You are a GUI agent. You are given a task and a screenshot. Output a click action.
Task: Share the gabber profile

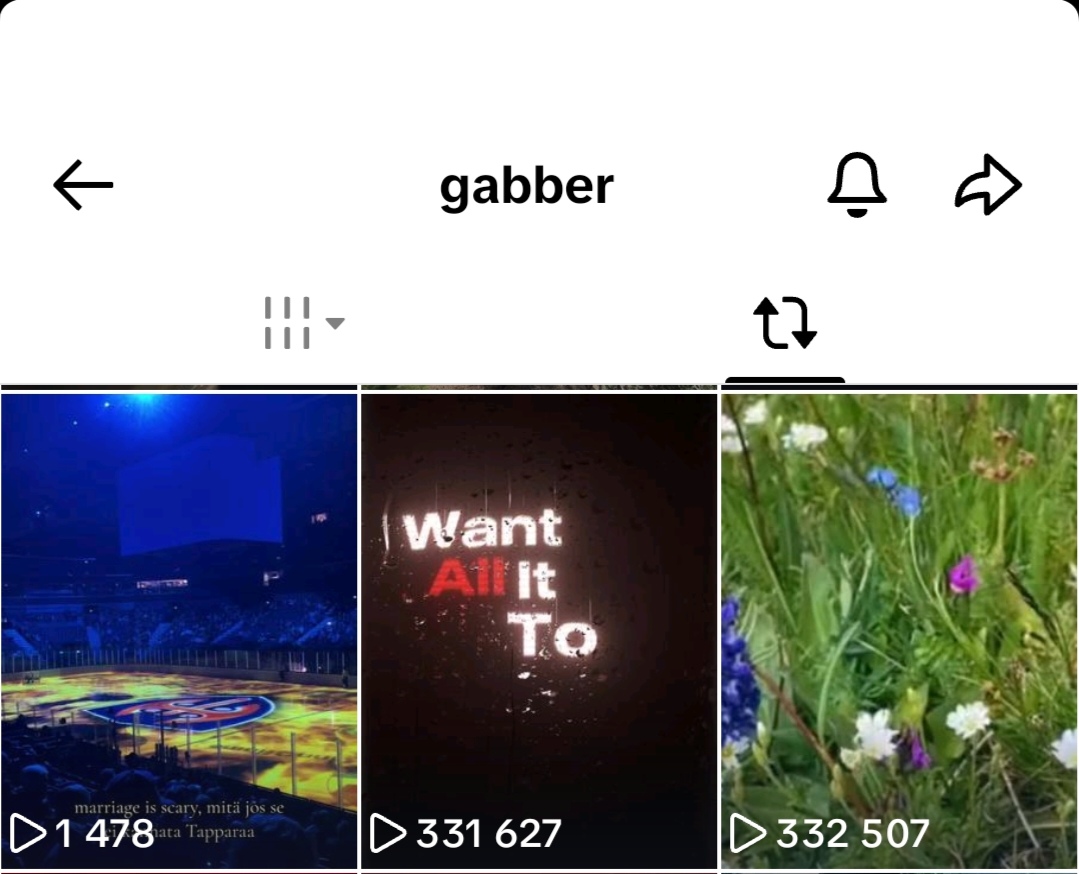pyautogui.click(x=988, y=185)
